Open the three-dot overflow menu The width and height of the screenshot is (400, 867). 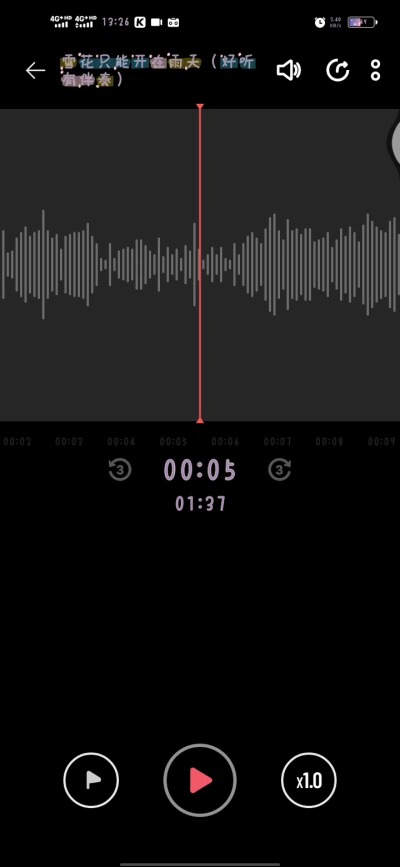pyautogui.click(x=376, y=70)
